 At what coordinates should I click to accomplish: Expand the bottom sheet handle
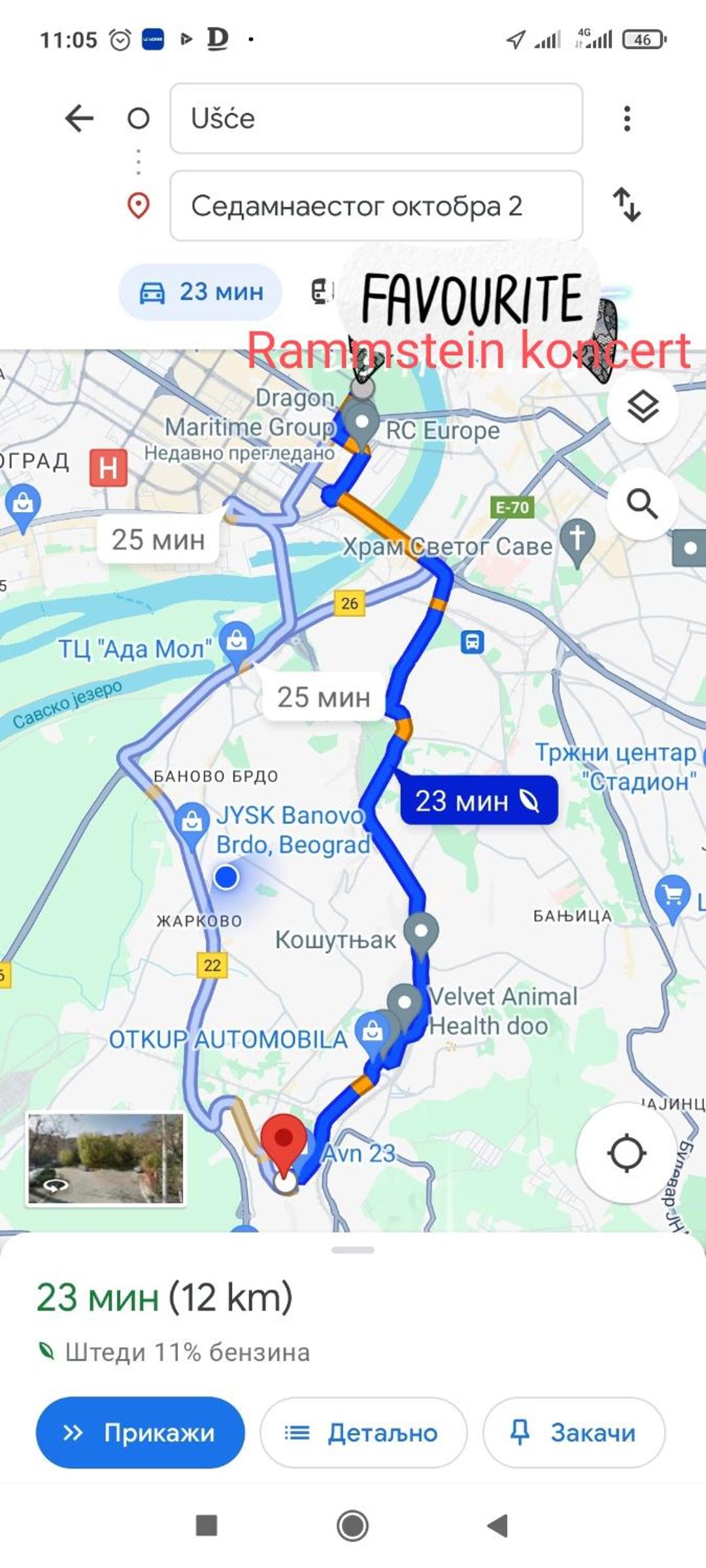[353, 1250]
